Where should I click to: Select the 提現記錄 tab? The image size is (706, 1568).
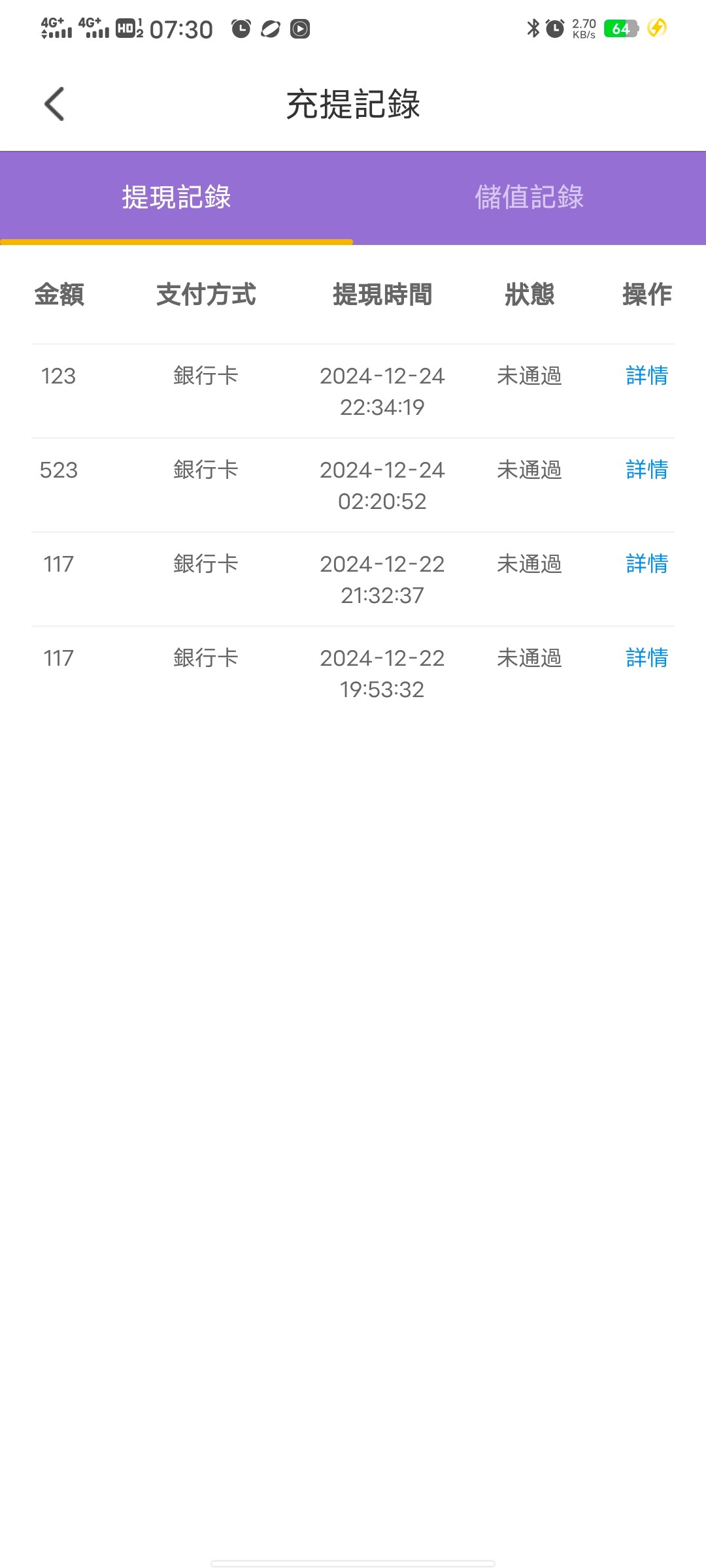[x=176, y=197]
